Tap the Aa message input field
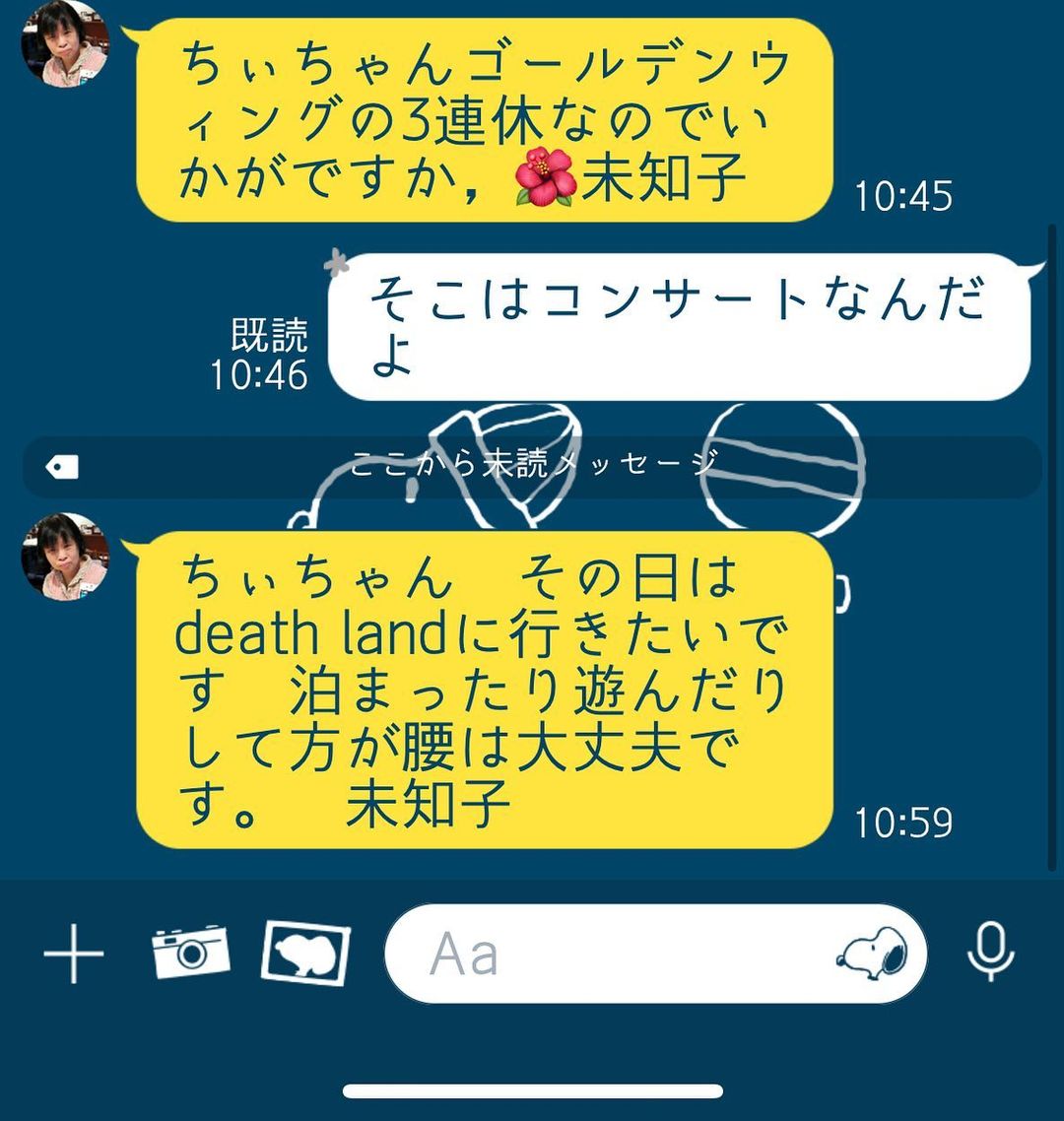Image resolution: width=1064 pixels, height=1121 pixels. [x=601, y=954]
